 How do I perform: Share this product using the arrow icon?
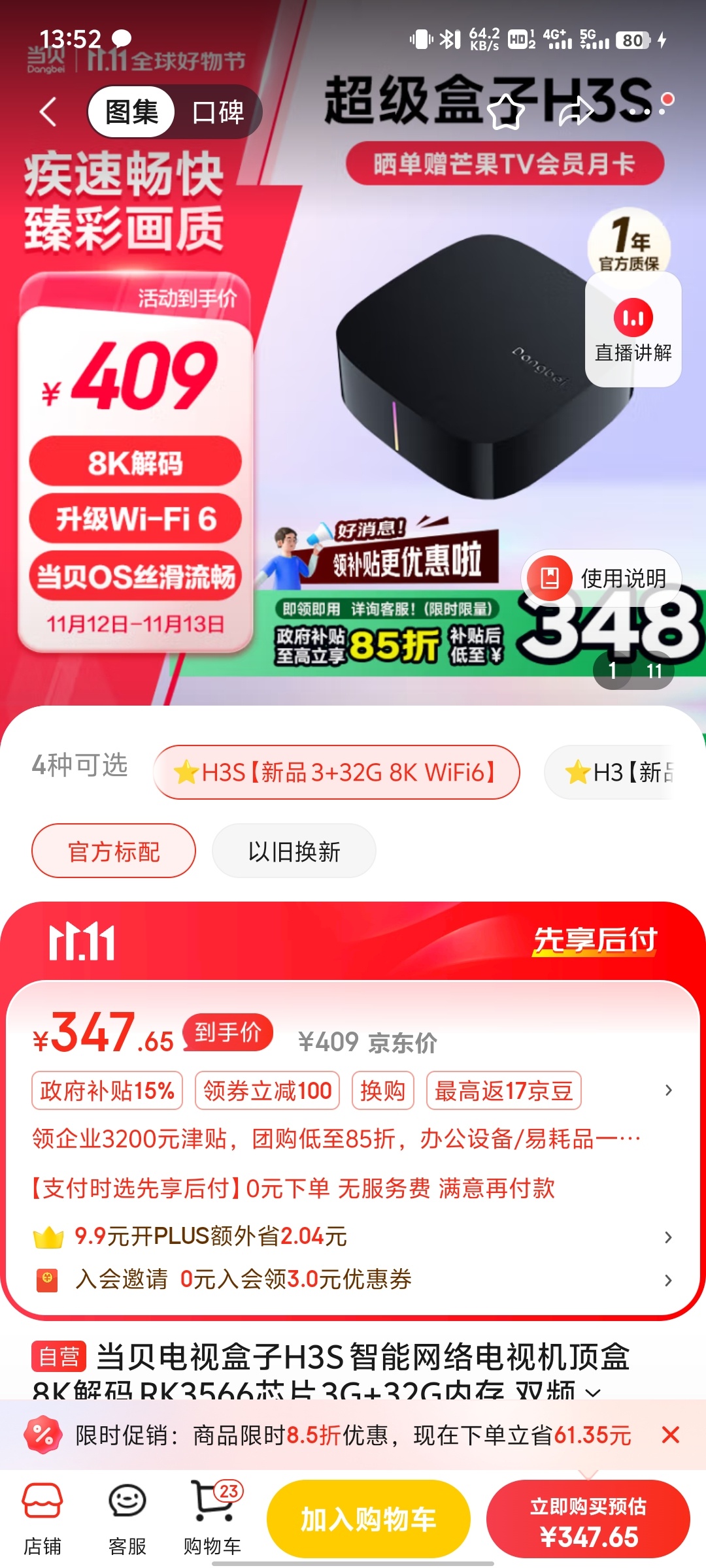tap(577, 111)
